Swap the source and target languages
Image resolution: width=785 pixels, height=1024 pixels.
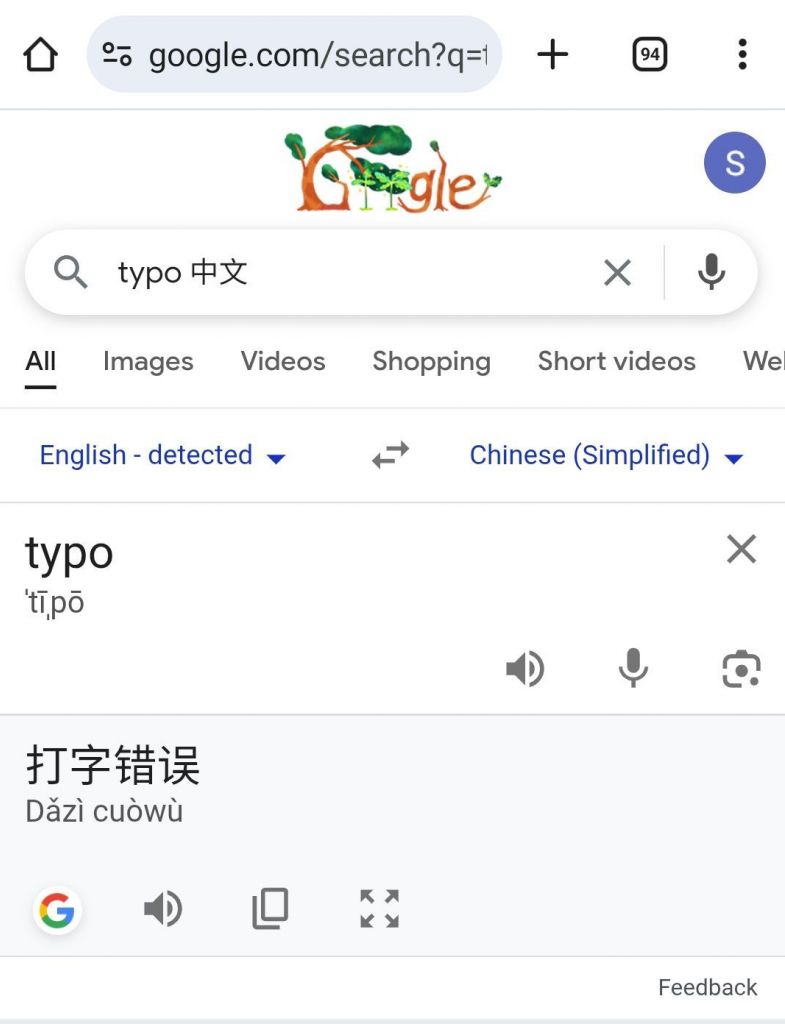(391, 455)
